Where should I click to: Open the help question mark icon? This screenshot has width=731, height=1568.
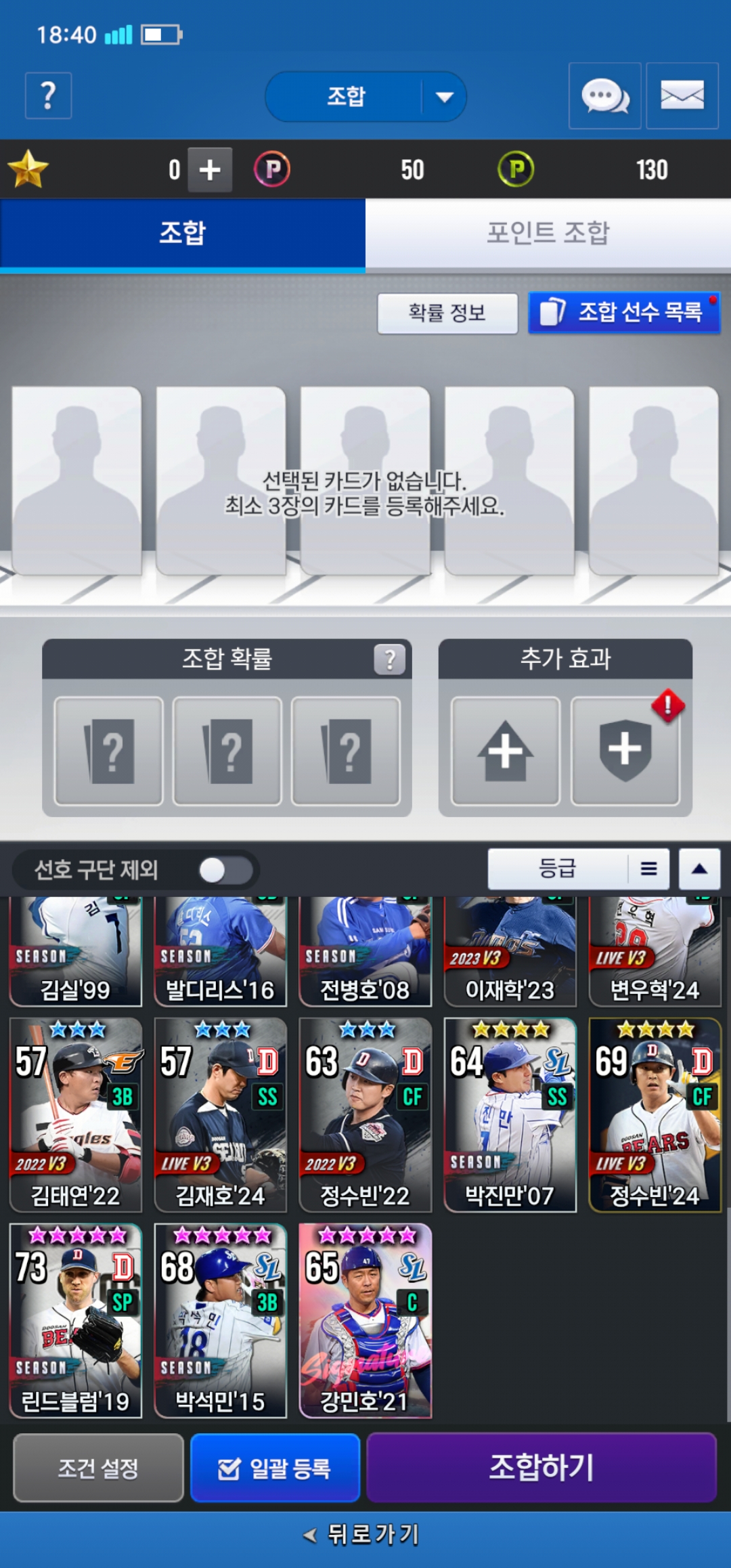(48, 95)
